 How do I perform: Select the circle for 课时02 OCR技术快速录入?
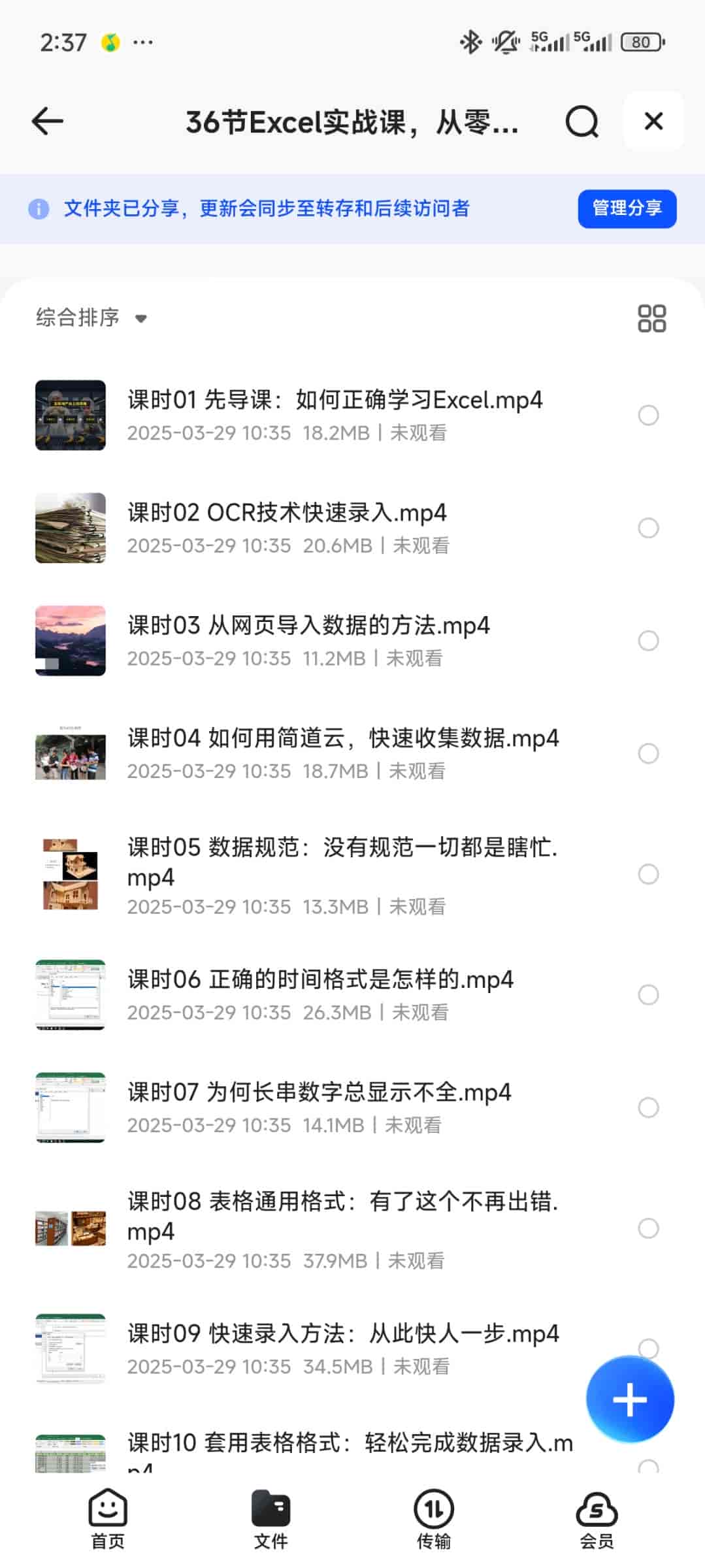(x=648, y=528)
